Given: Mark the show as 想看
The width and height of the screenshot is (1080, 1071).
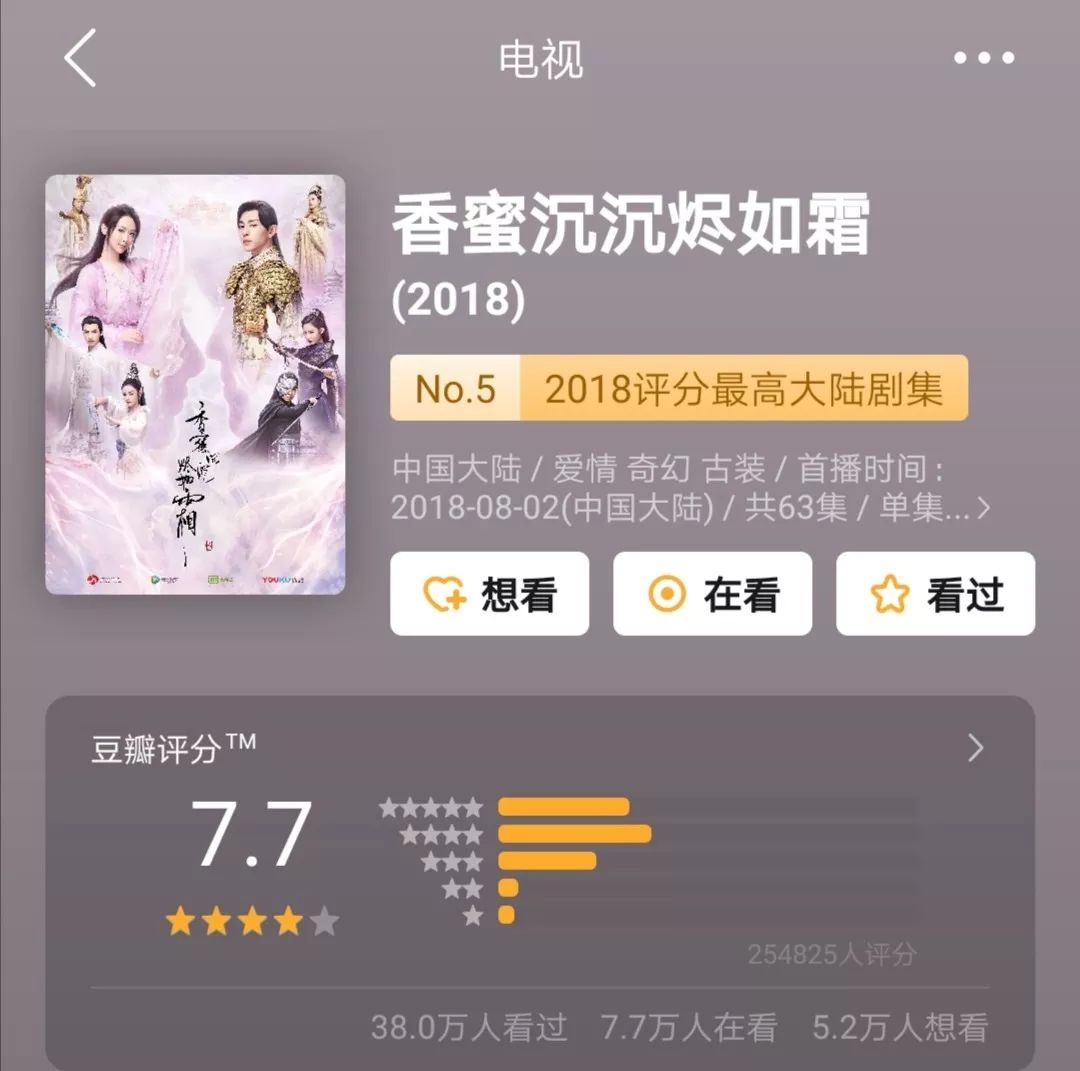Looking at the screenshot, I should pyautogui.click(x=489, y=594).
